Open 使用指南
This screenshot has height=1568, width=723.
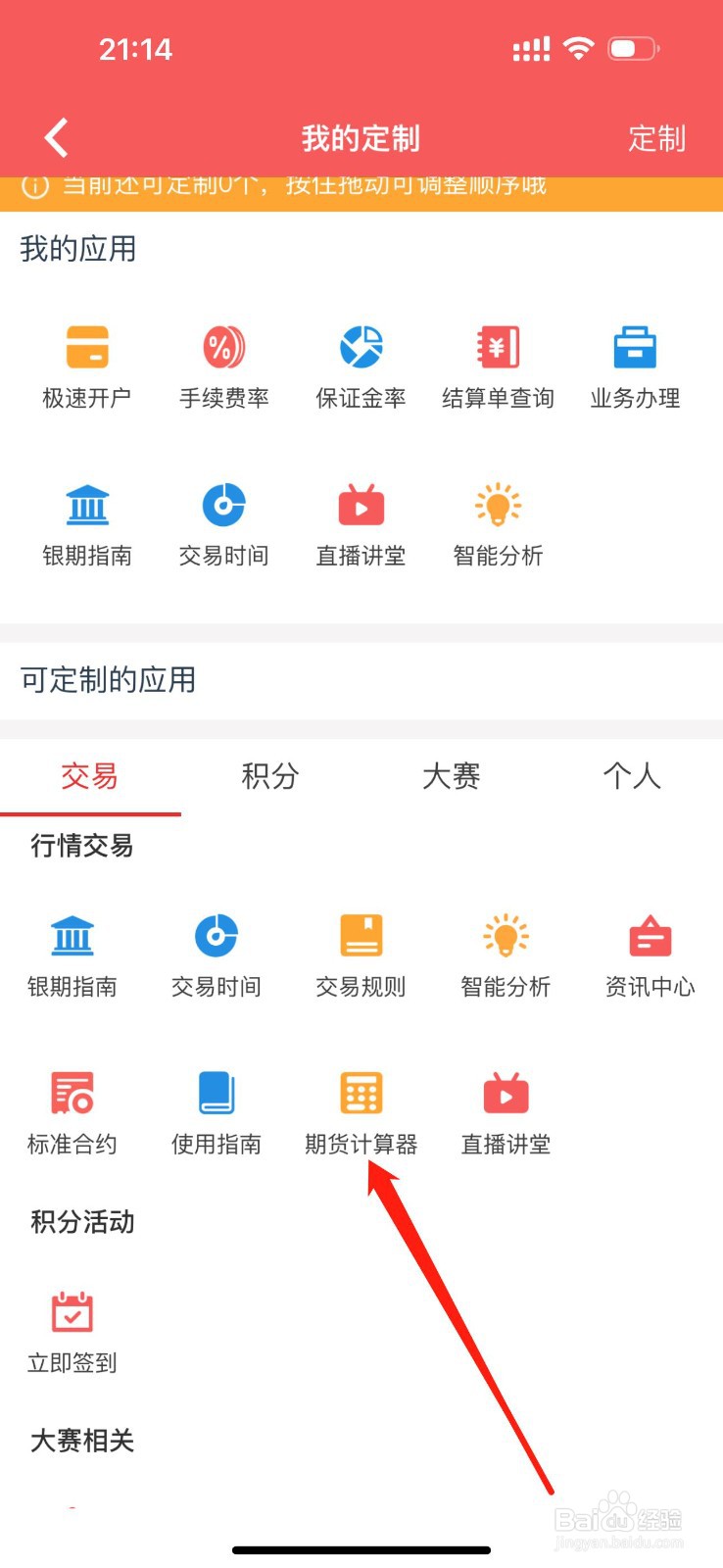point(217,1114)
